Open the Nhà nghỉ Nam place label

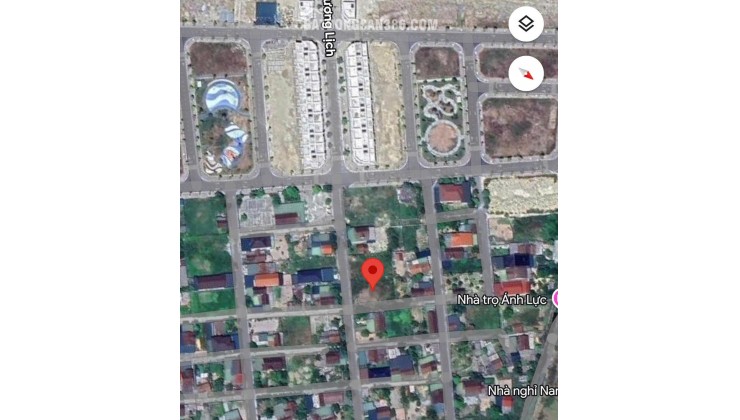tap(520, 390)
